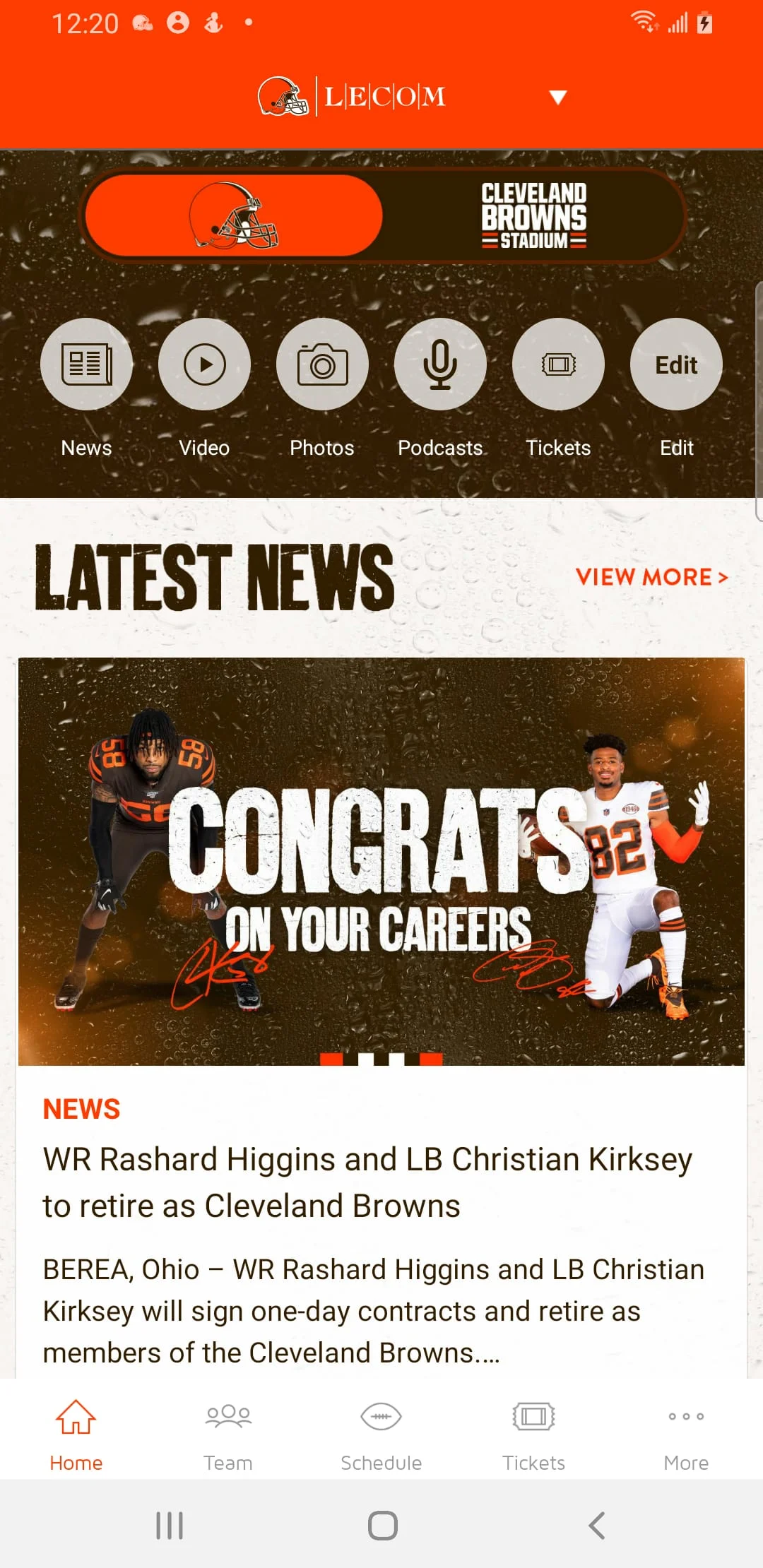
Task: Open the Podcasts shortcut
Action: 440,364
